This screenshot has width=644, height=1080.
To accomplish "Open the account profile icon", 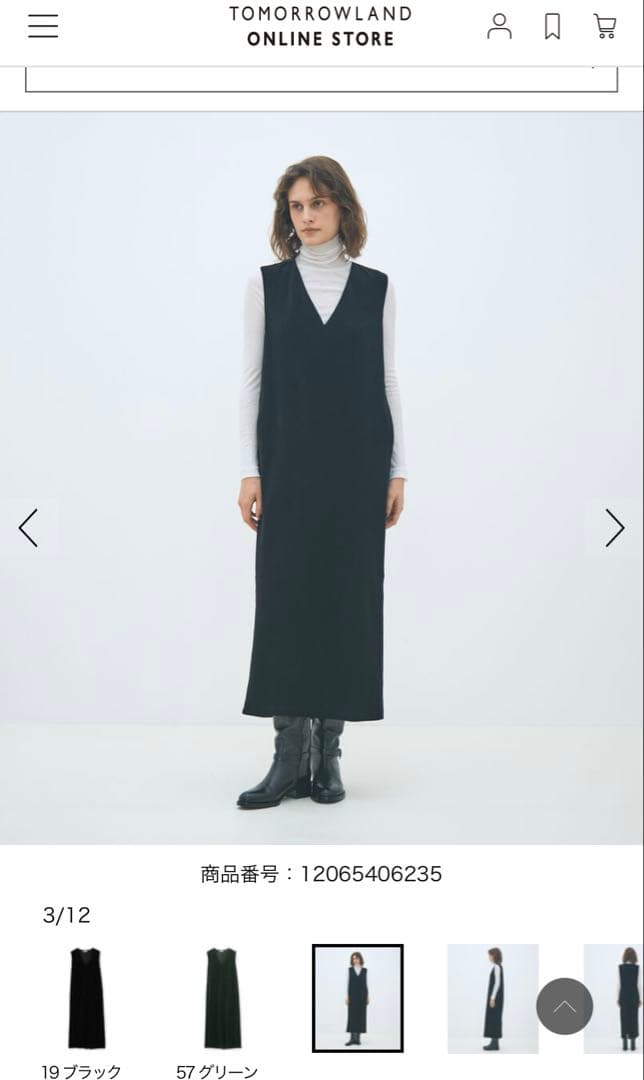I will [499, 27].
